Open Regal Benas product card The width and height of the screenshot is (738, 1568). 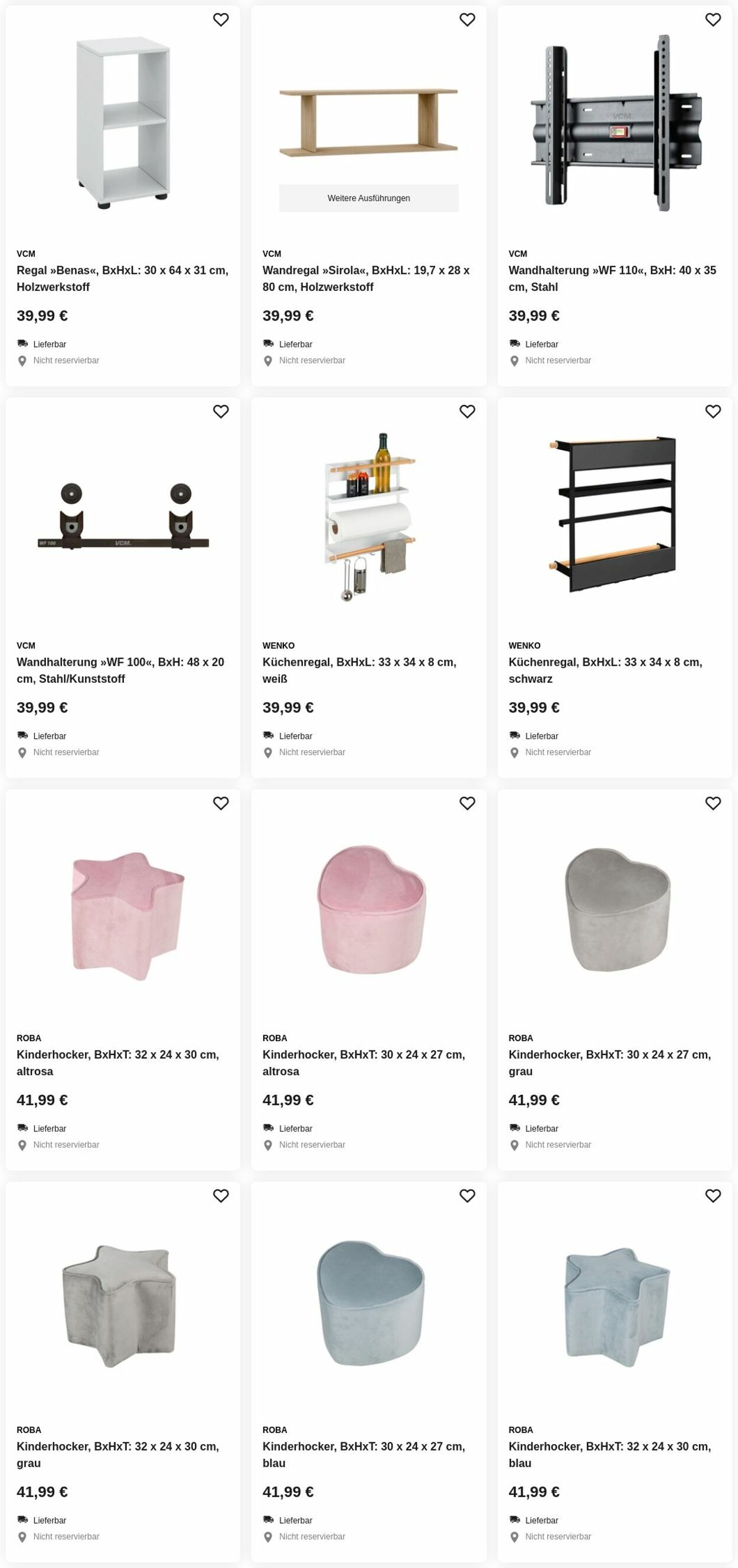coord(122,278)
